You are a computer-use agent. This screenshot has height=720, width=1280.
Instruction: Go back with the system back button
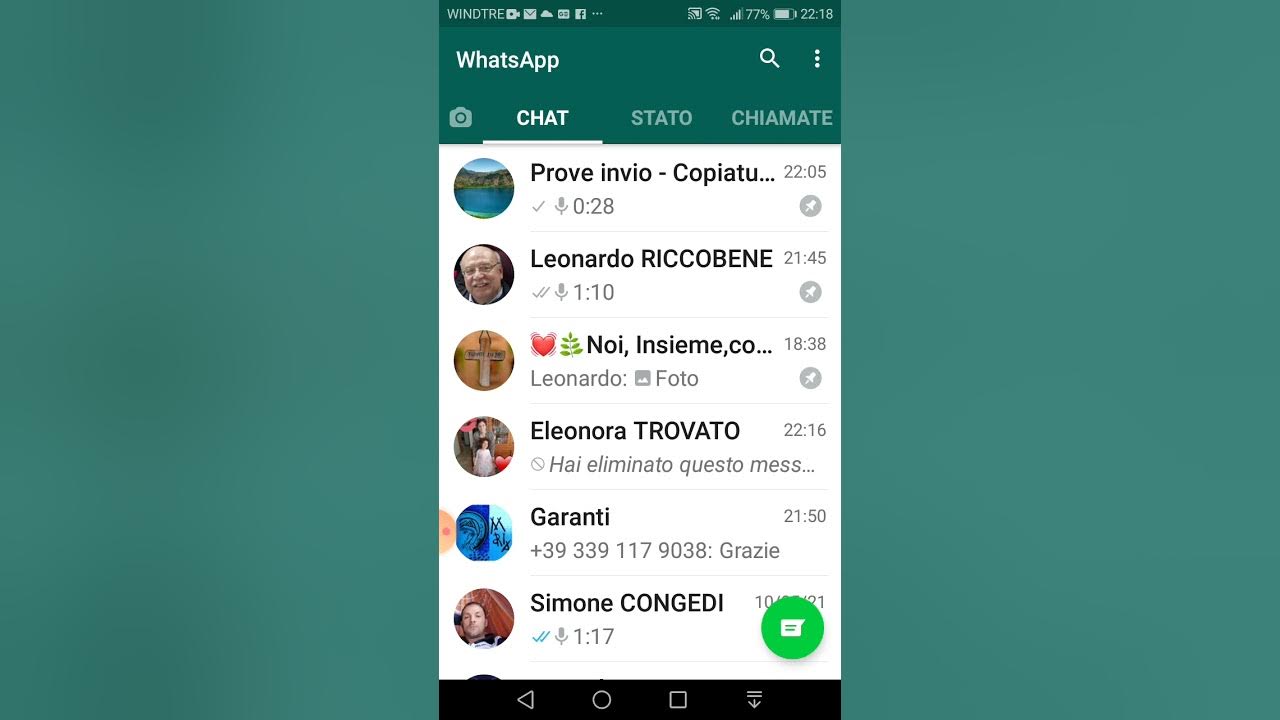(x=526, y=700)
